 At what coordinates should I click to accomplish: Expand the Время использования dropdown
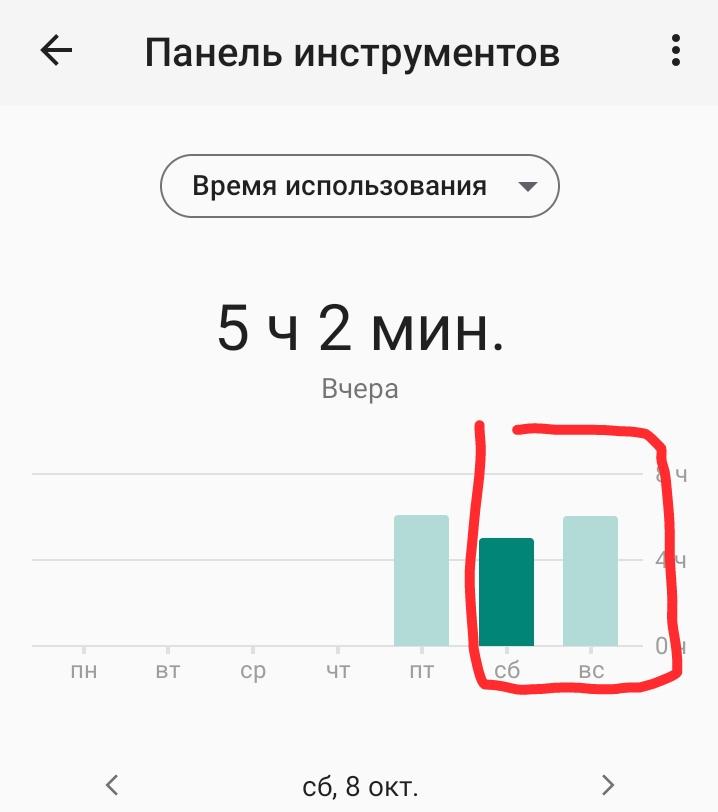pos(360,186)
